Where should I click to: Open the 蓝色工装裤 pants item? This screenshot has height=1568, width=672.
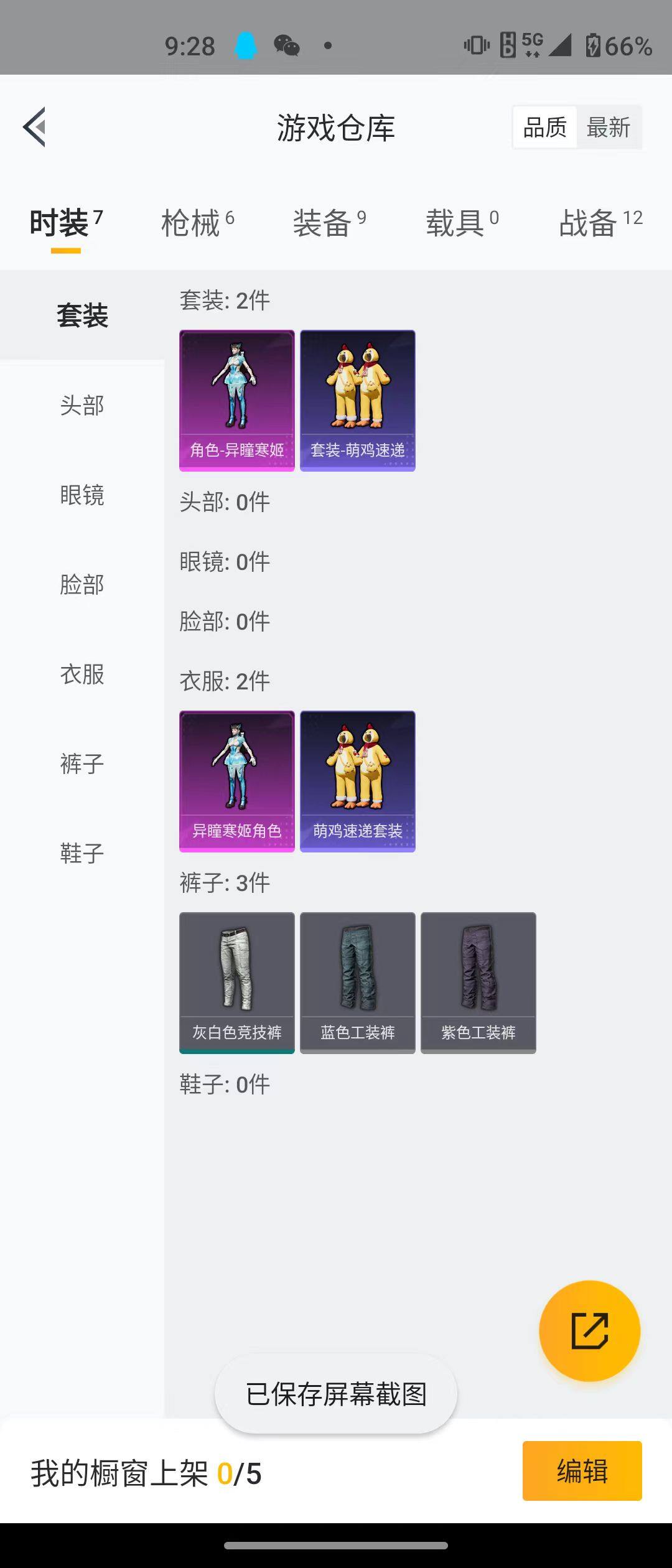click(x=357, y=982)
